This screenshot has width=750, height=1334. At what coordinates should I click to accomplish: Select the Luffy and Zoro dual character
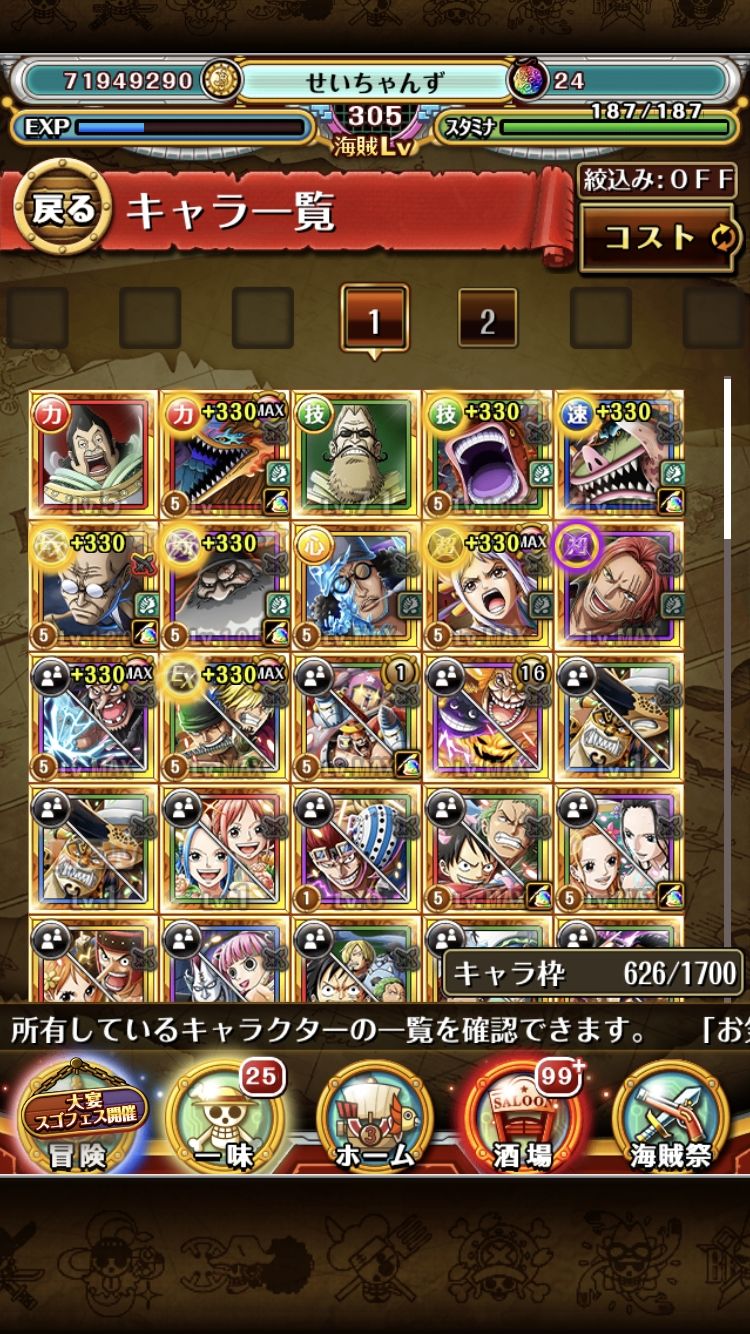(488, 849)
